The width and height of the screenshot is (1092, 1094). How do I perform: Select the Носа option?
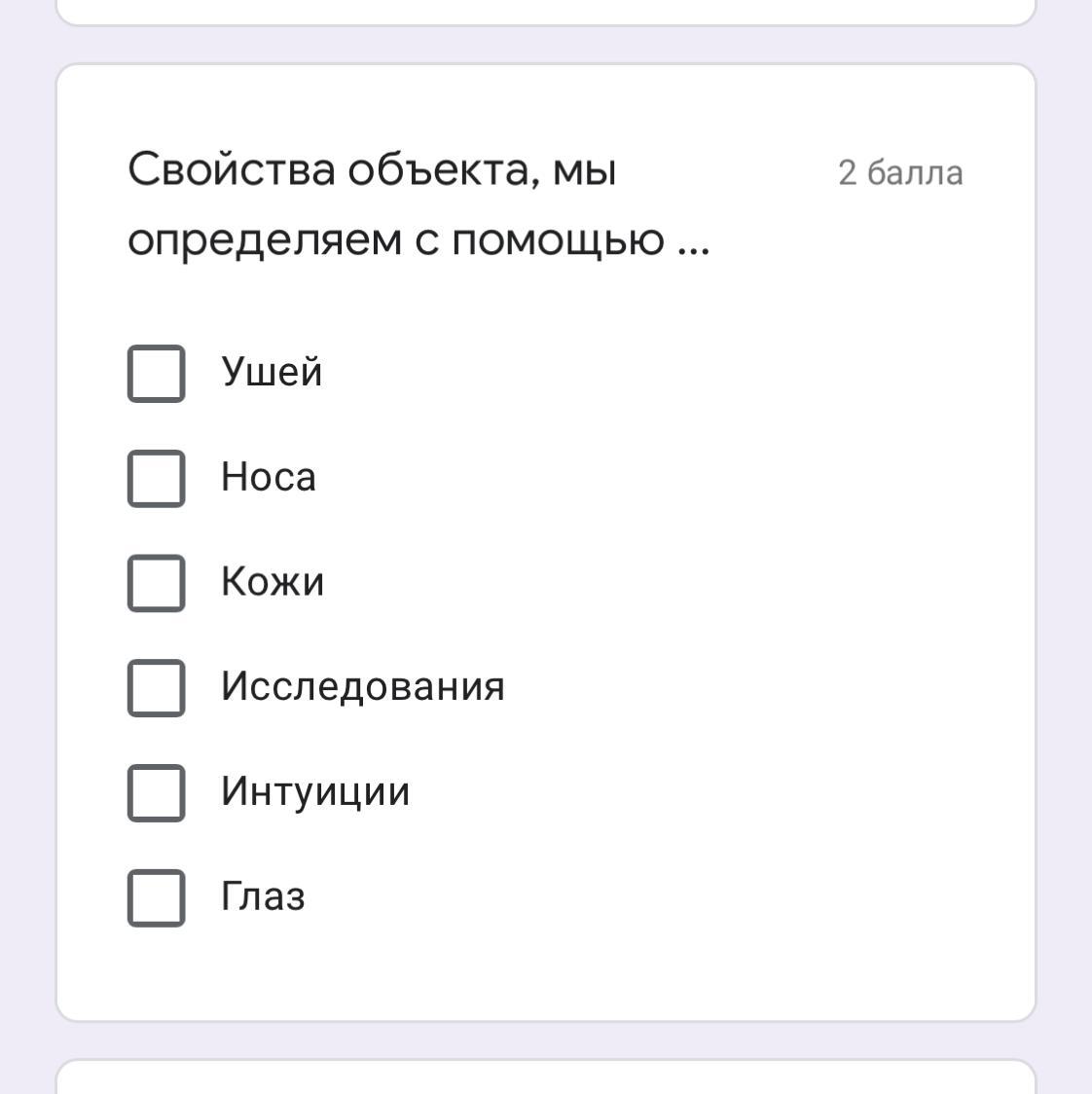pyautogui.click(x=156, y=478)
